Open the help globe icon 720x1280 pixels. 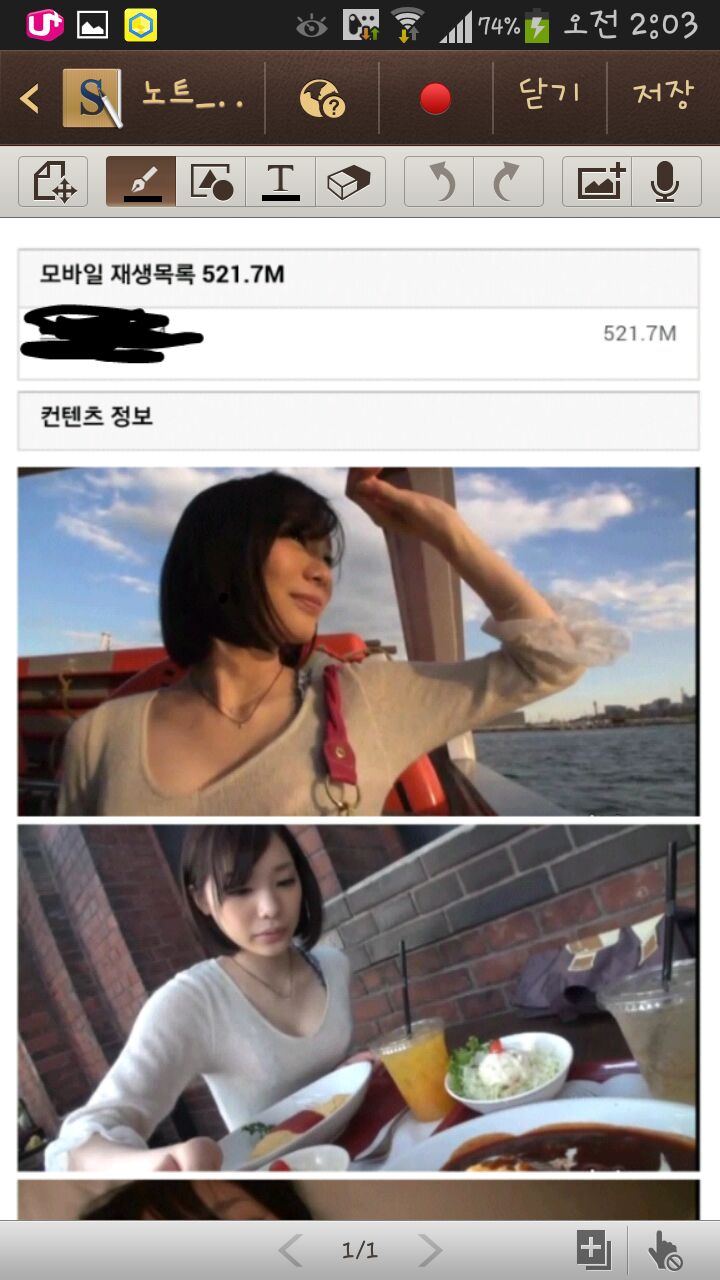(322, 98)
